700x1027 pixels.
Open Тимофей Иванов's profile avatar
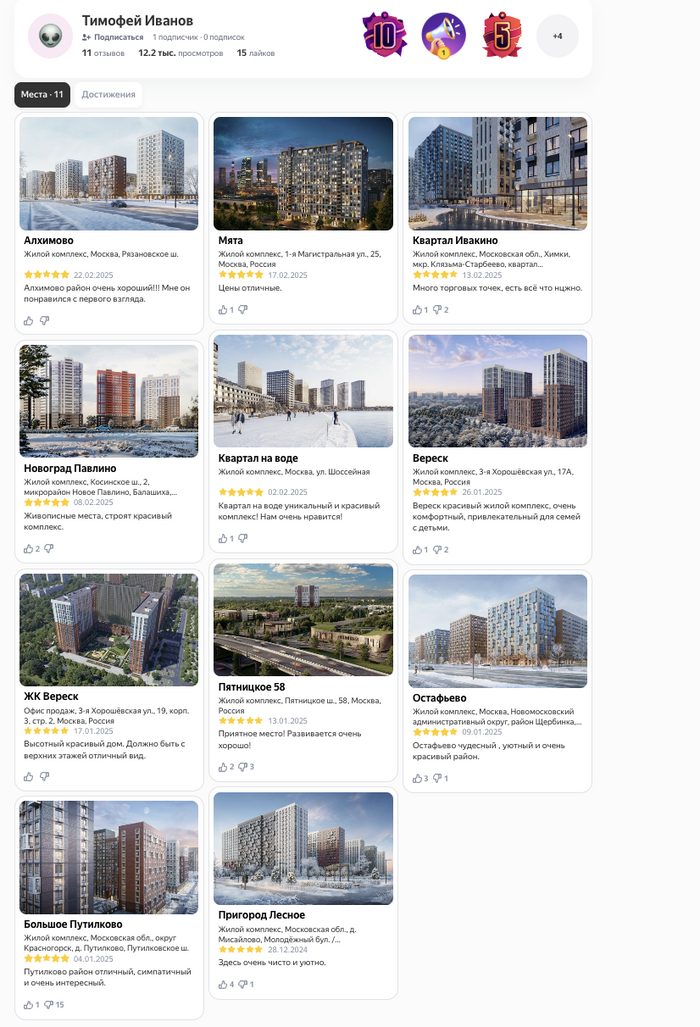coord(50,37)
